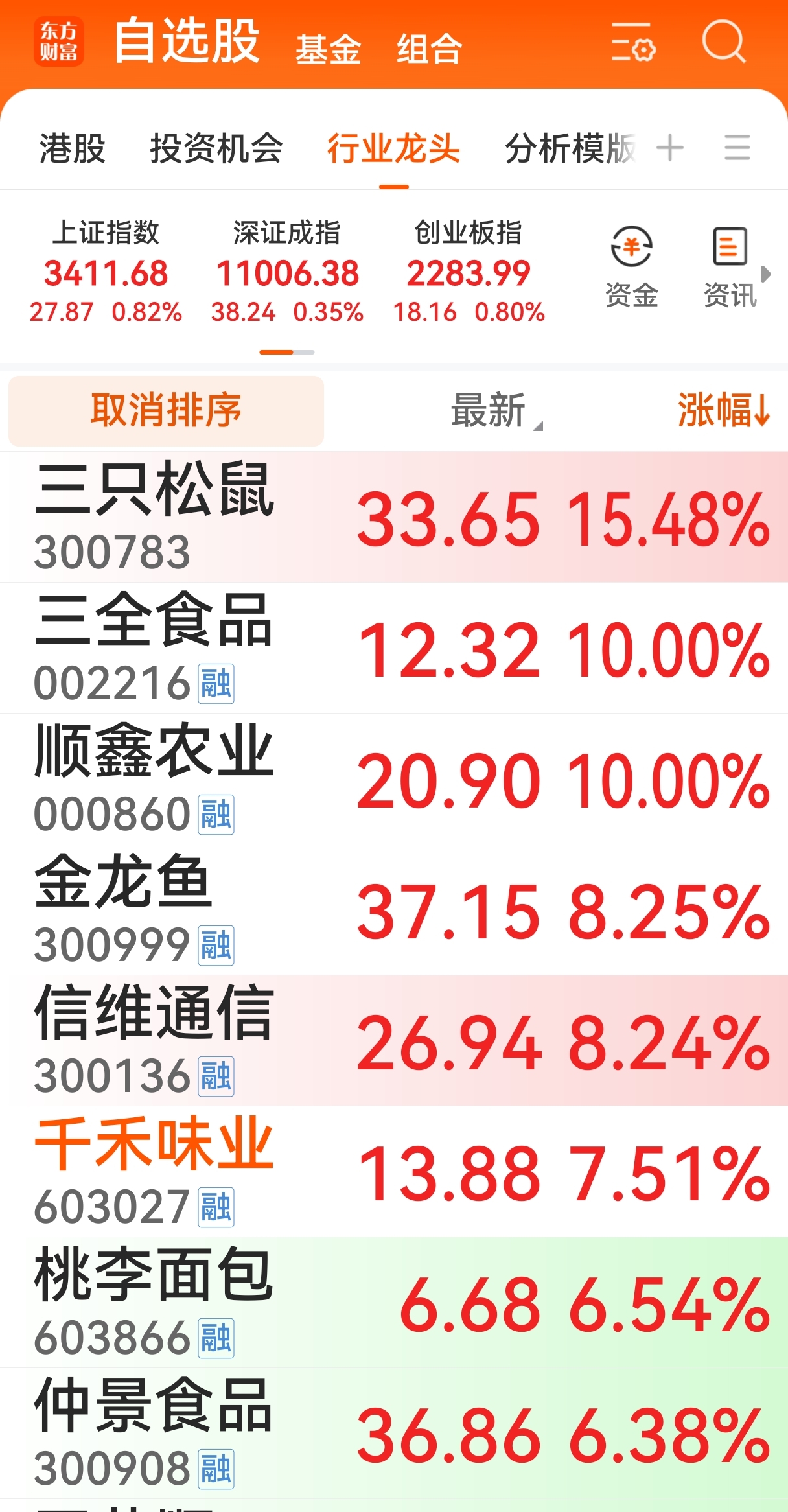788x1512 pixels.
Task: Open the 资金 shortcut
Action: tap(631, 266)
